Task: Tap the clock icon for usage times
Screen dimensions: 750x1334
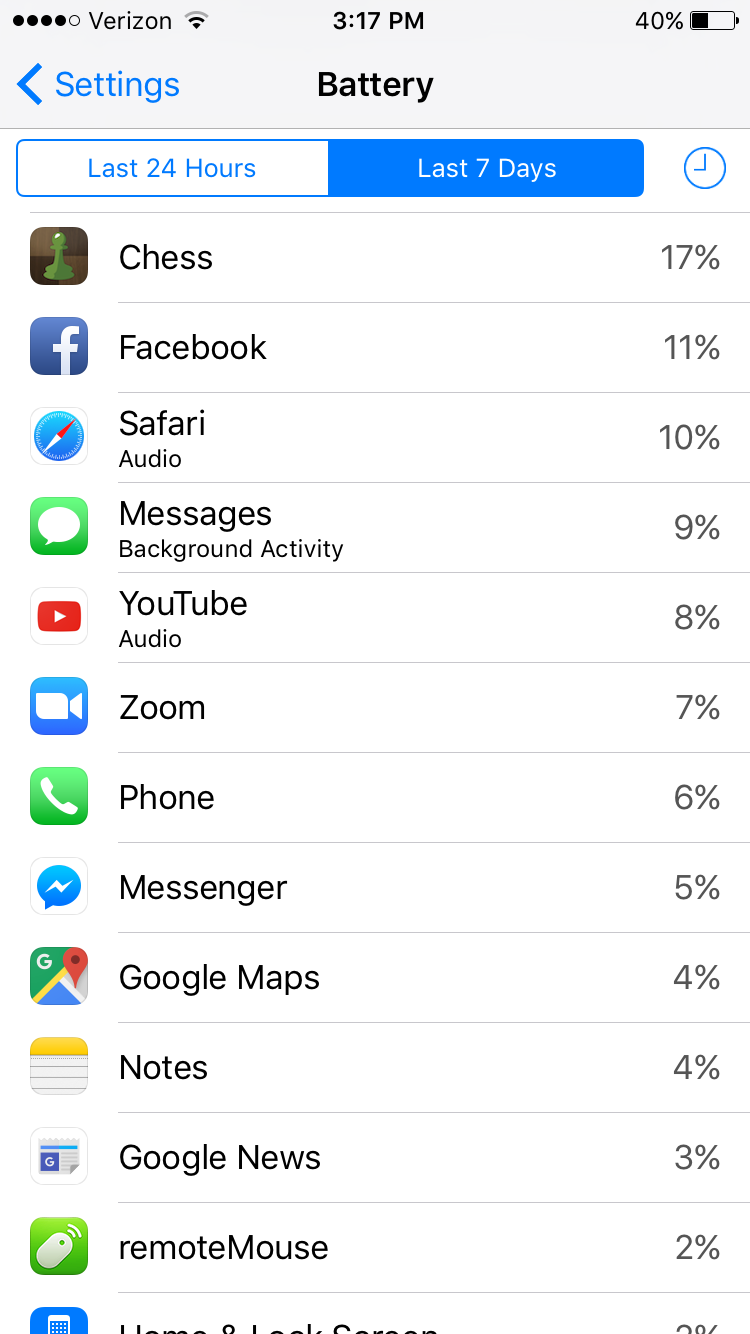Action: (x=704, y=168)
